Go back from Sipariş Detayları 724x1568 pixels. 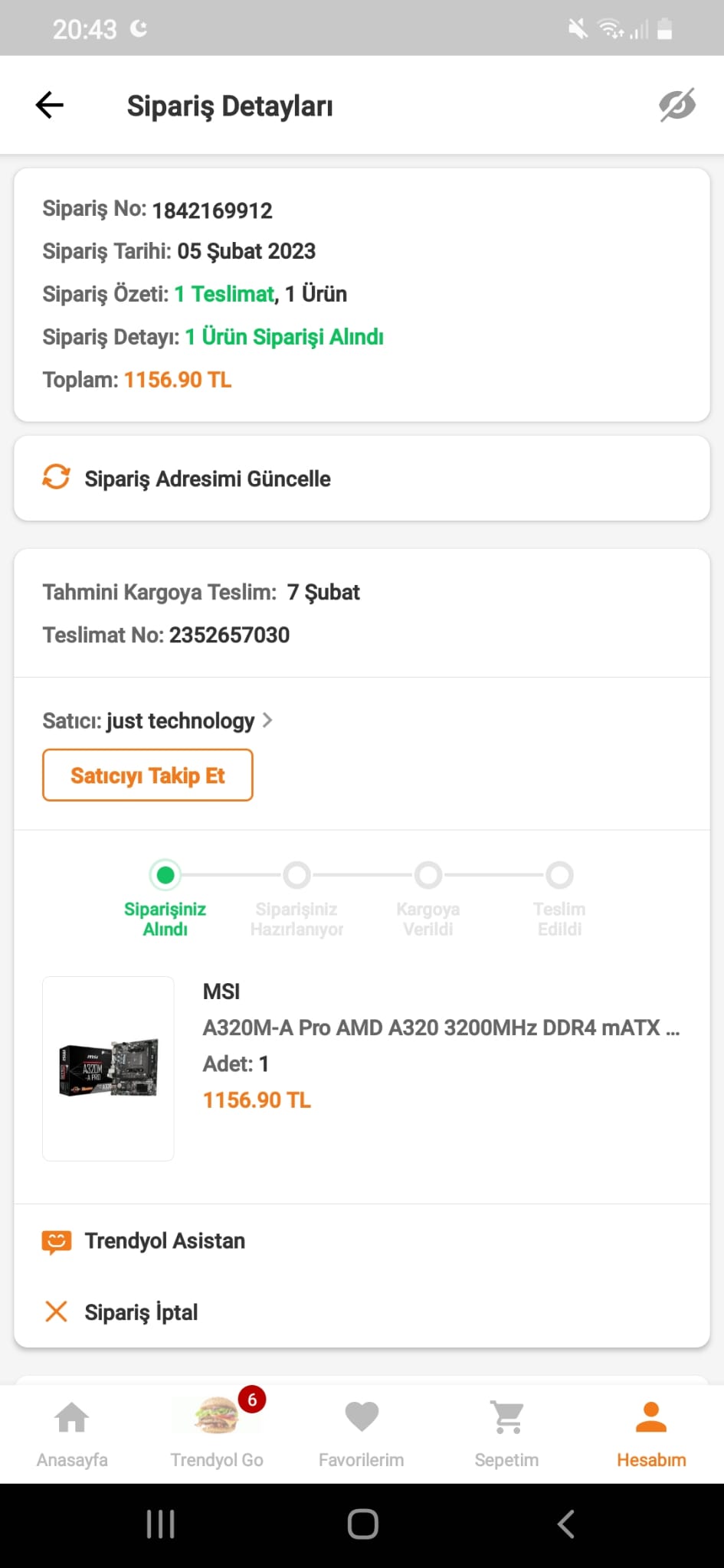tap(50, 105)
